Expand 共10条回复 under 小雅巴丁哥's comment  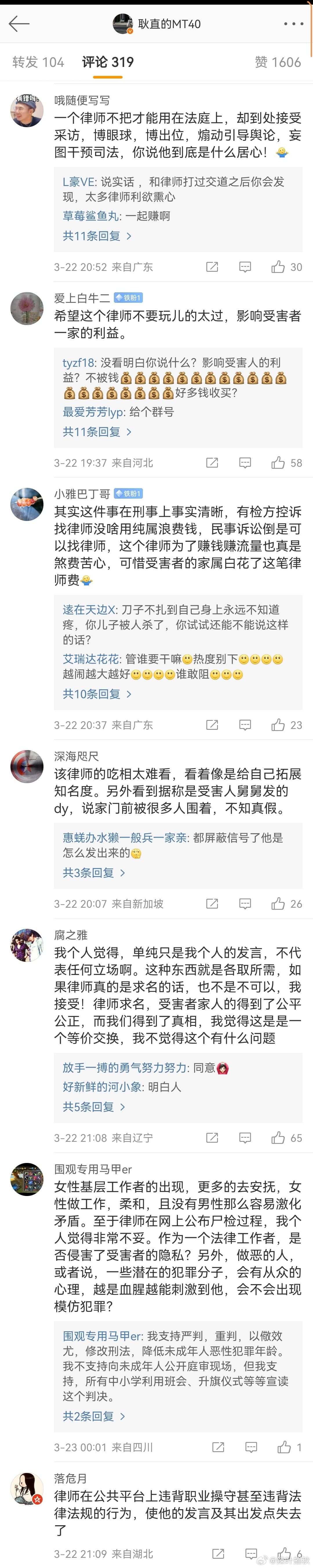point(97,693)
